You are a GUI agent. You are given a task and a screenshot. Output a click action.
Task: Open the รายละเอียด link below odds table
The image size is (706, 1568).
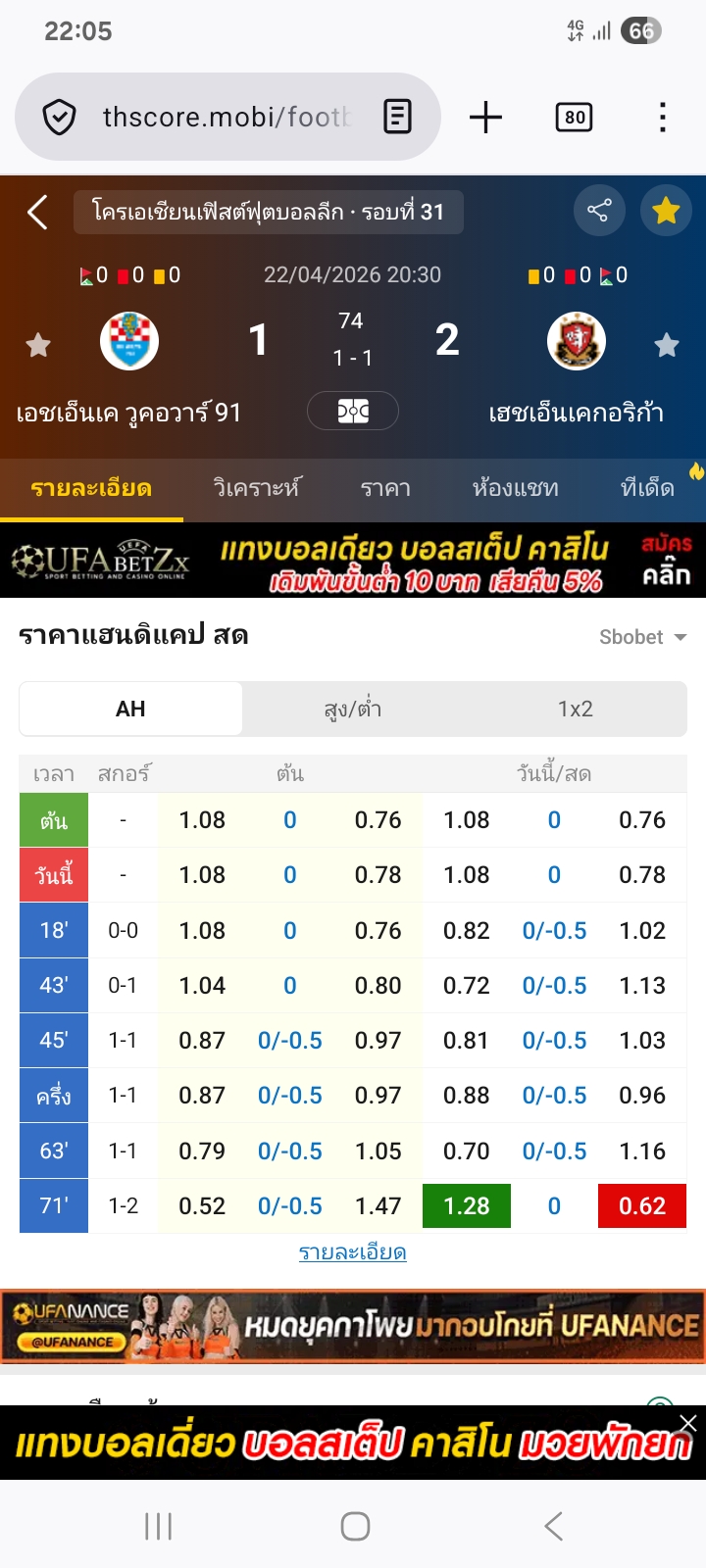(x=353, y=1252)
